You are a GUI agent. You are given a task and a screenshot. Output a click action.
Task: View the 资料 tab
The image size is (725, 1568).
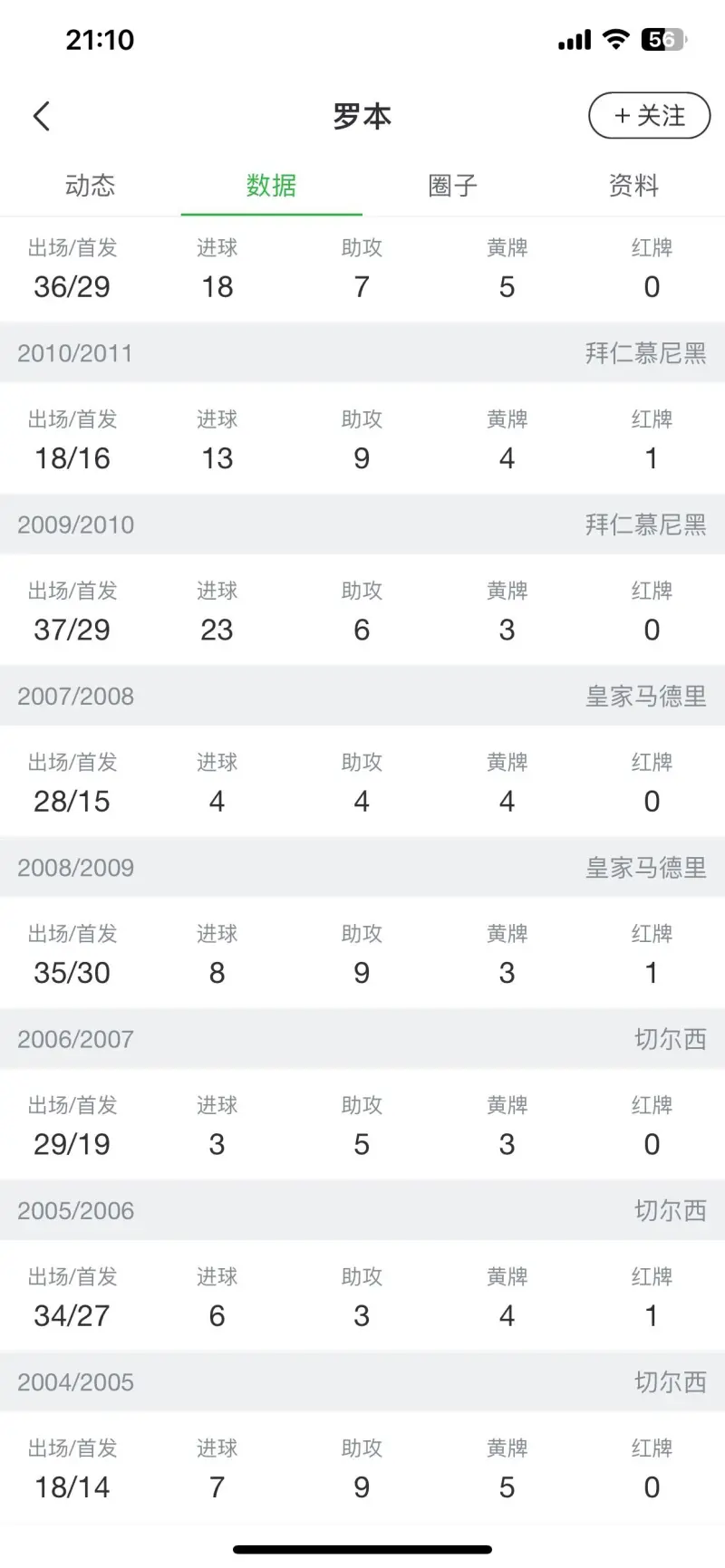(634, 186)
